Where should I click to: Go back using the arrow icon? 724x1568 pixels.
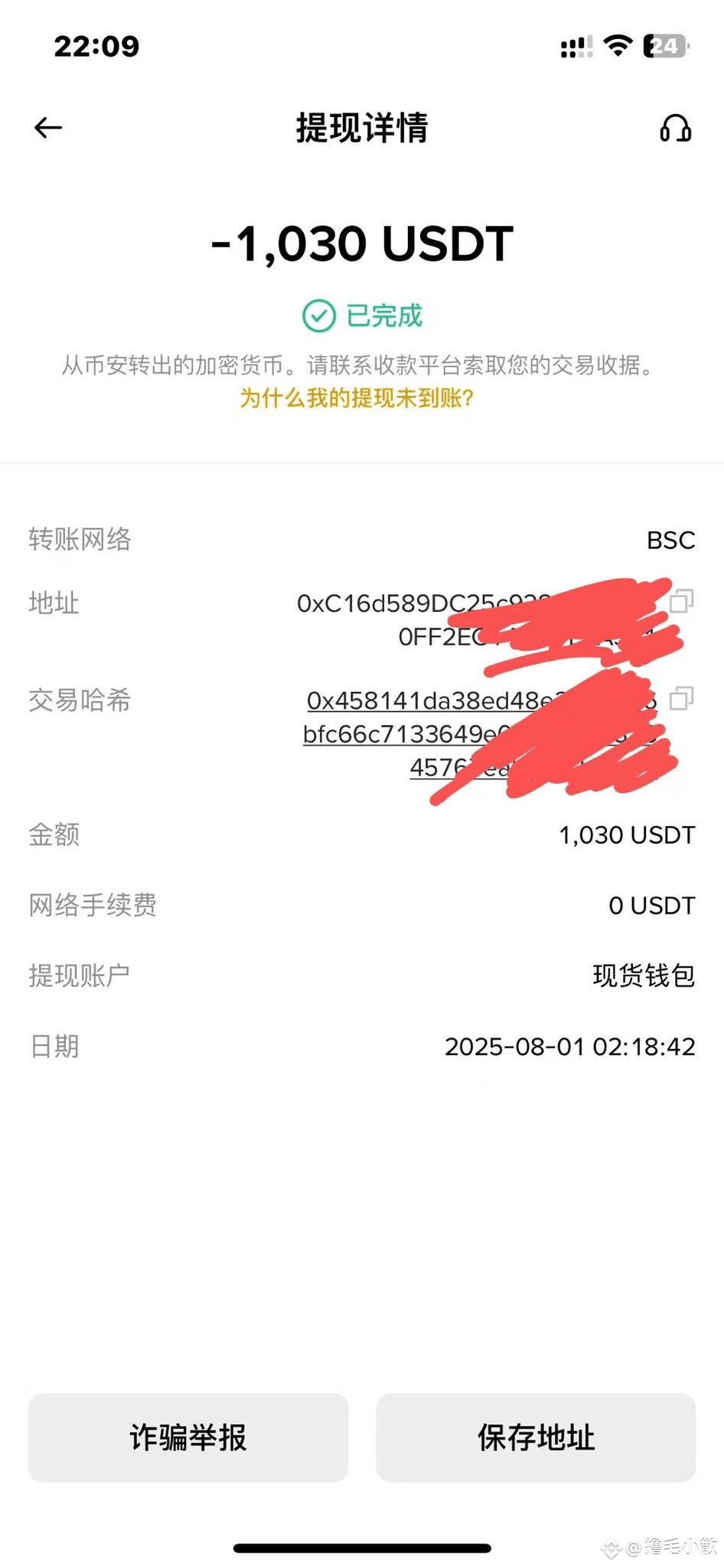click(x=47, y=127)
